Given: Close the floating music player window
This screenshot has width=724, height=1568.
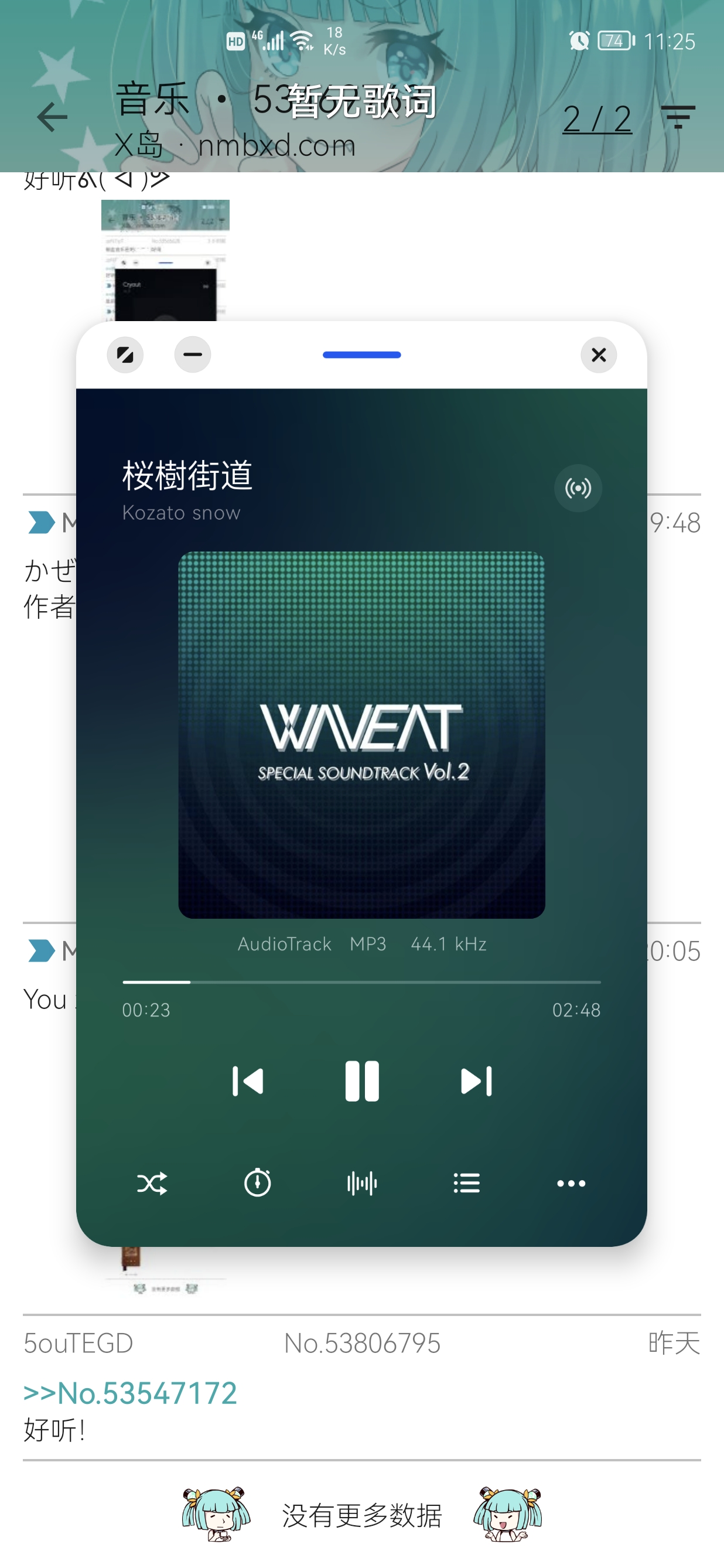Looking at the screenshot, I should 598,355.
